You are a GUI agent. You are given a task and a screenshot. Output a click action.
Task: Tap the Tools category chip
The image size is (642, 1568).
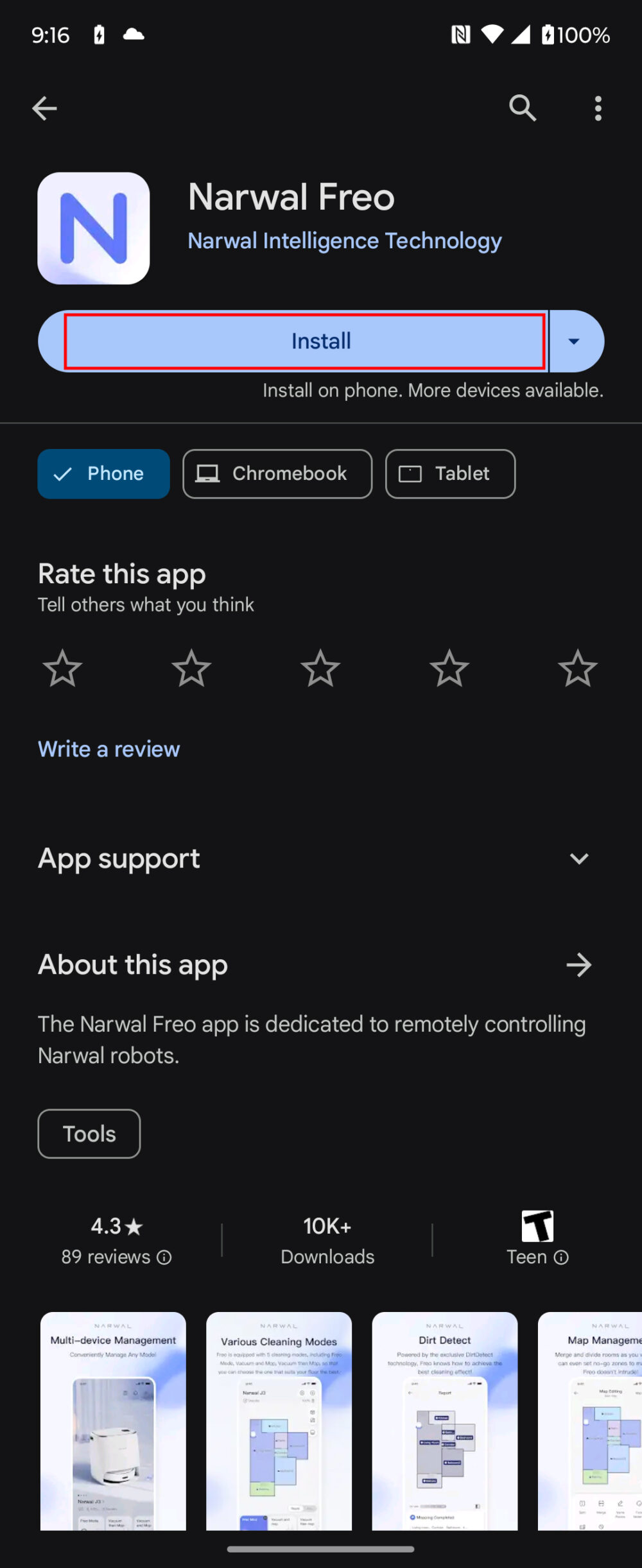pos(89,1134)
